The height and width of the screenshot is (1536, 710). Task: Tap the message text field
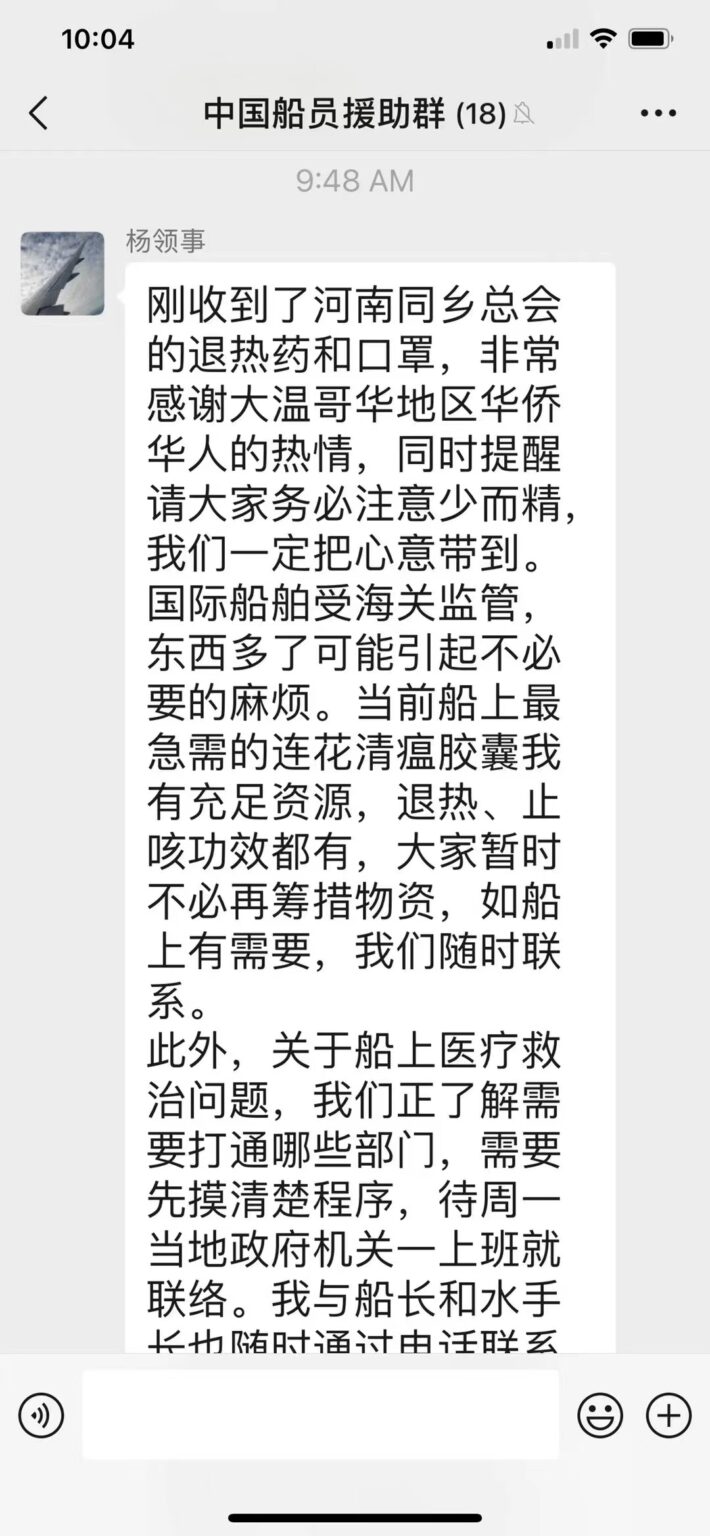[320, 1415]
